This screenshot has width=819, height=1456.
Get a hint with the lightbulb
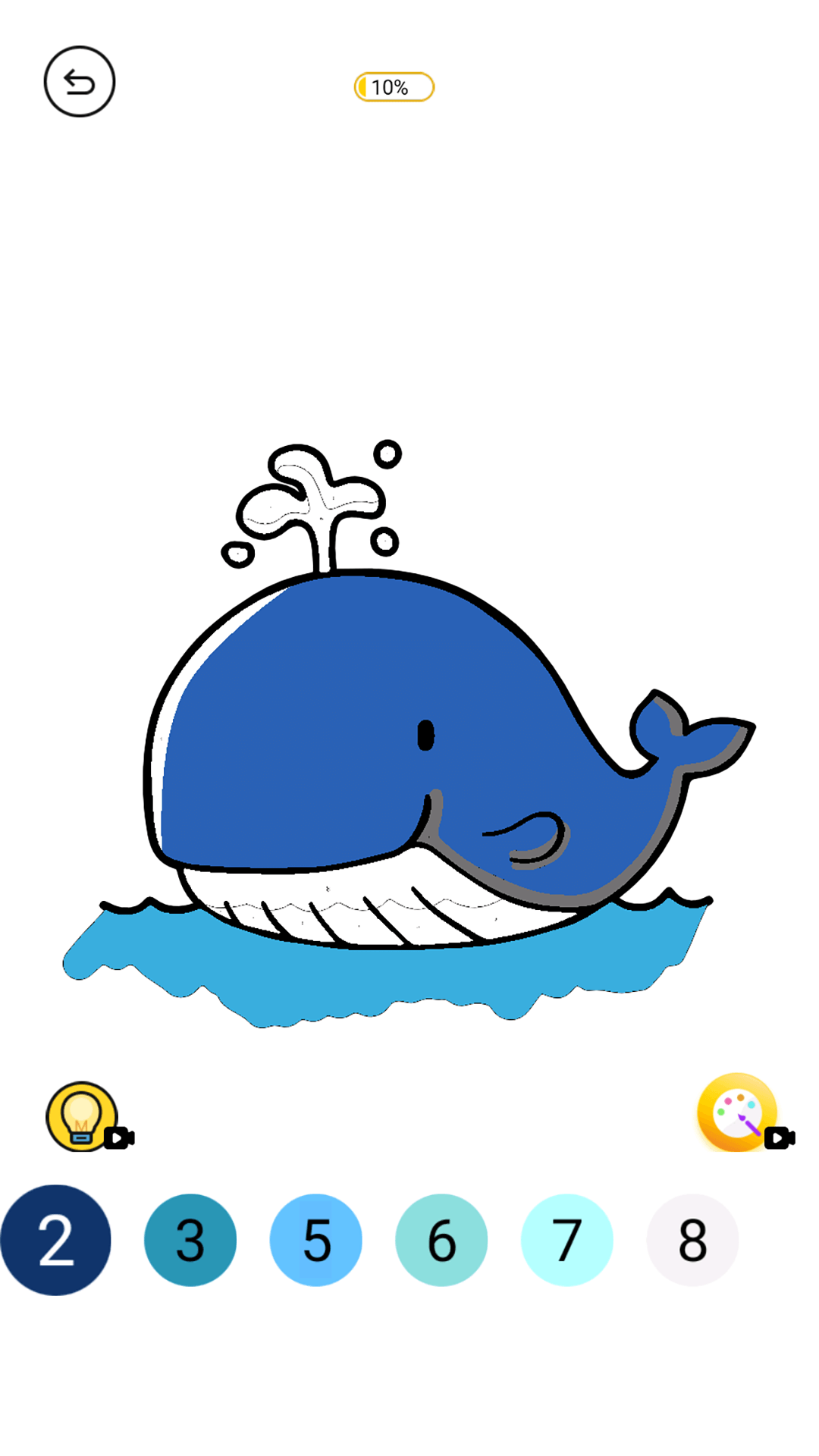point(82,1116)
